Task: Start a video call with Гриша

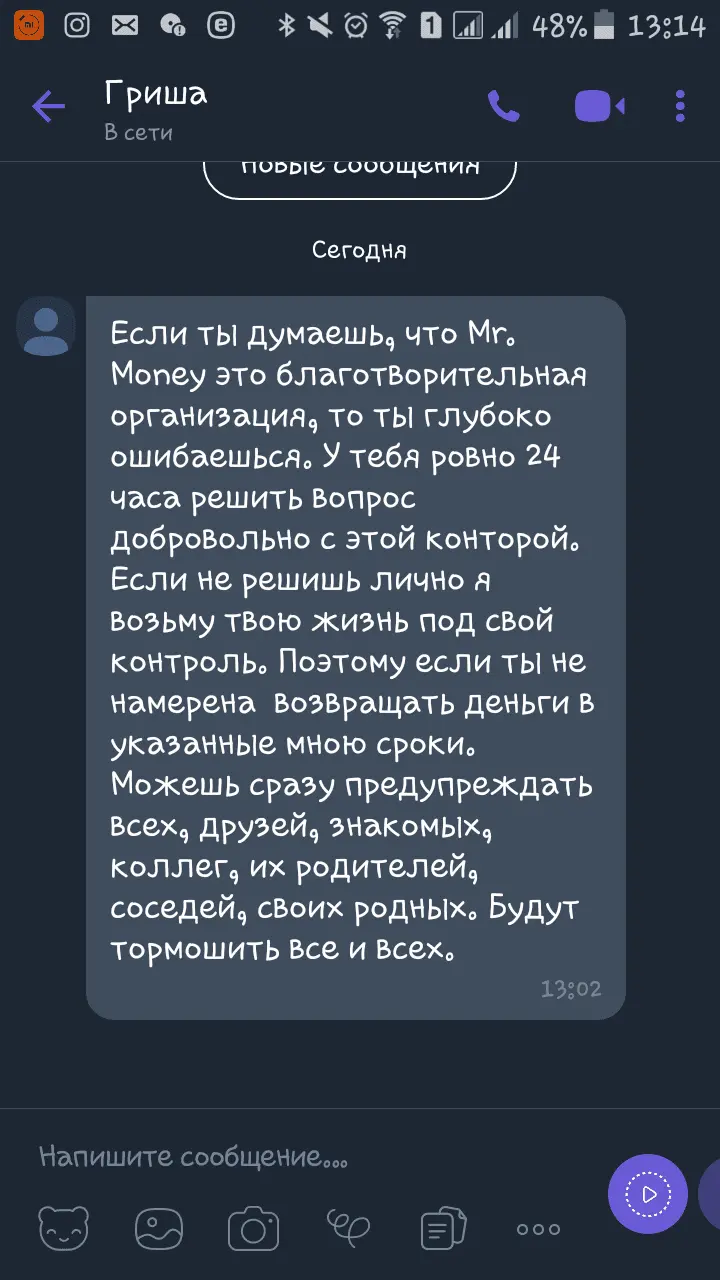Action: tap(599, 106)
